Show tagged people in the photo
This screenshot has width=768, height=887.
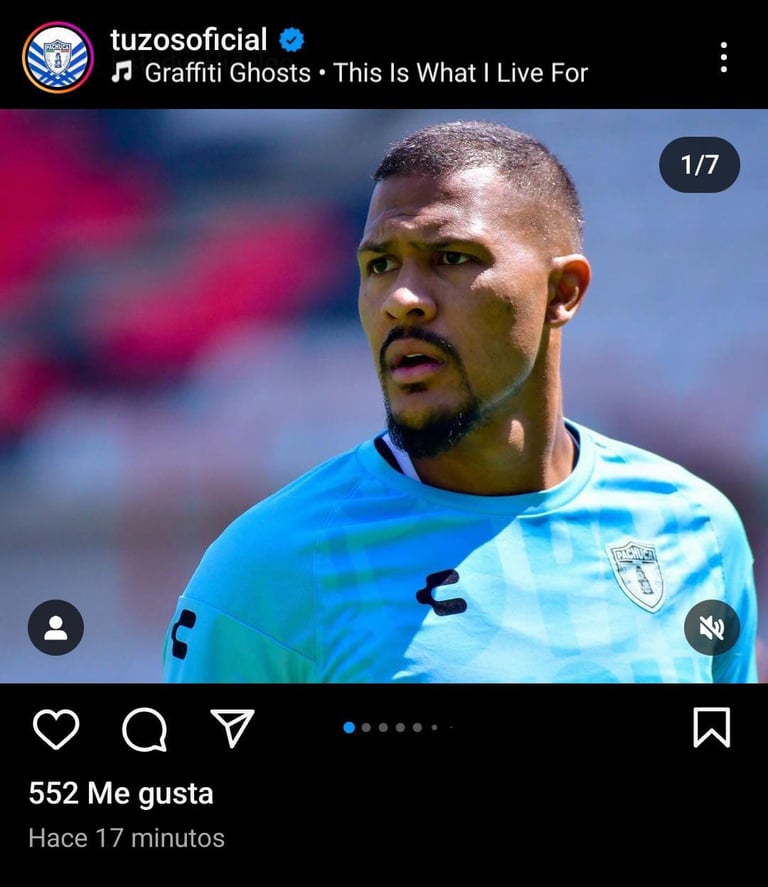pyautogui.click(x=56, y=628)
